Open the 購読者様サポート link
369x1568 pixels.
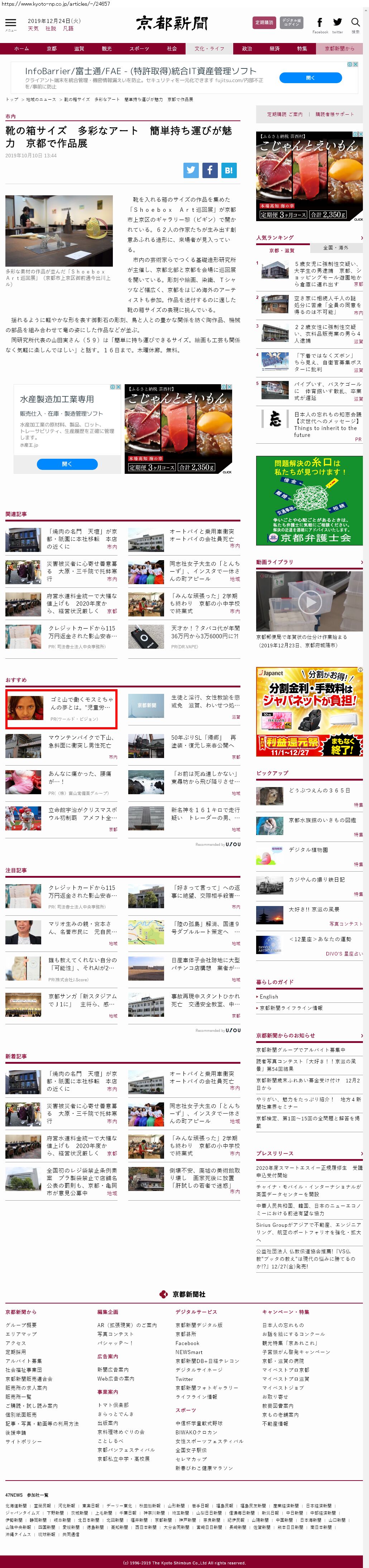[334, 114]
